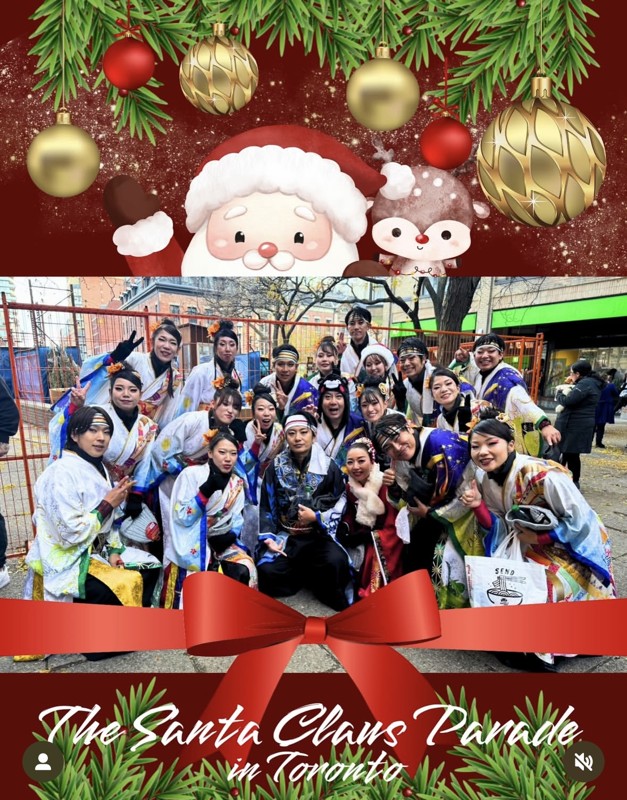Show people tagged in this post

43,761
